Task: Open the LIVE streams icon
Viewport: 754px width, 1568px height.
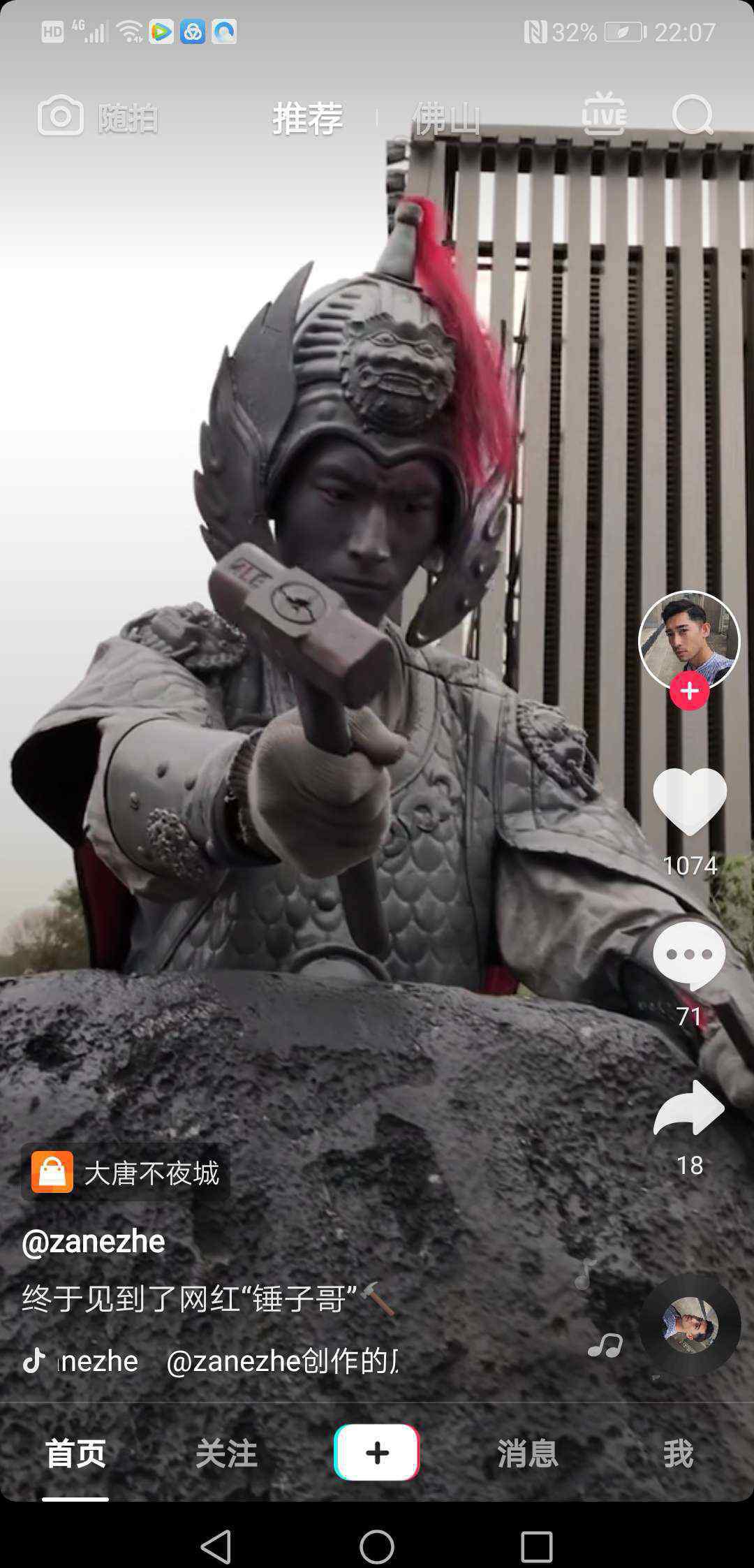Action: pyautogui.click(x=604, y=115)
